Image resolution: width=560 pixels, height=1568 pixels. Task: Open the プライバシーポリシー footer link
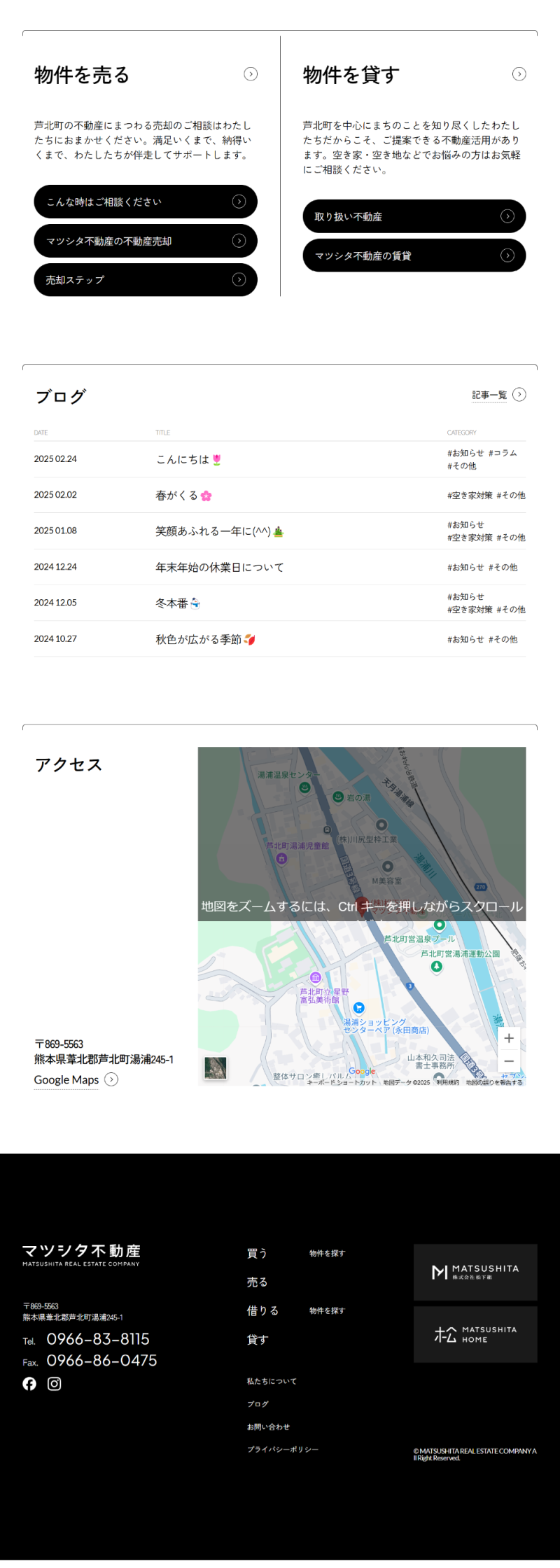[282, 1449]
